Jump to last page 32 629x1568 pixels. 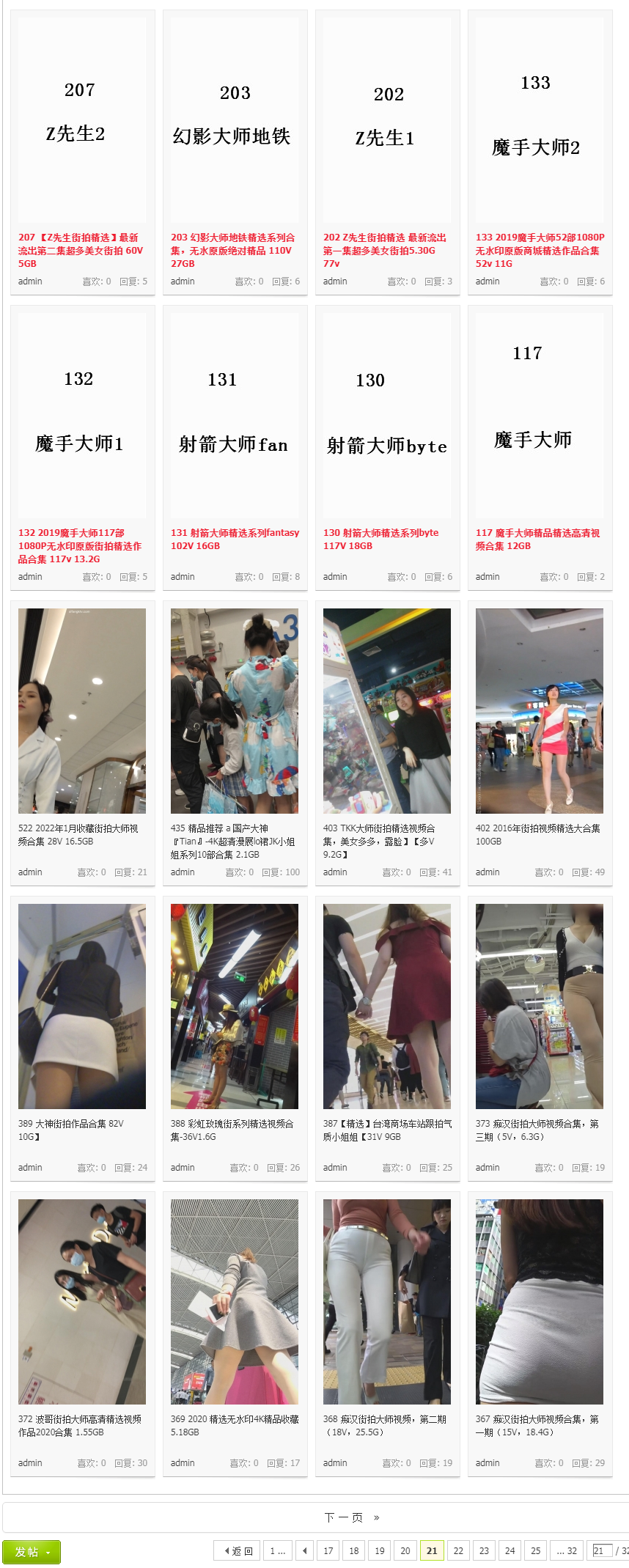point(567,1551)
